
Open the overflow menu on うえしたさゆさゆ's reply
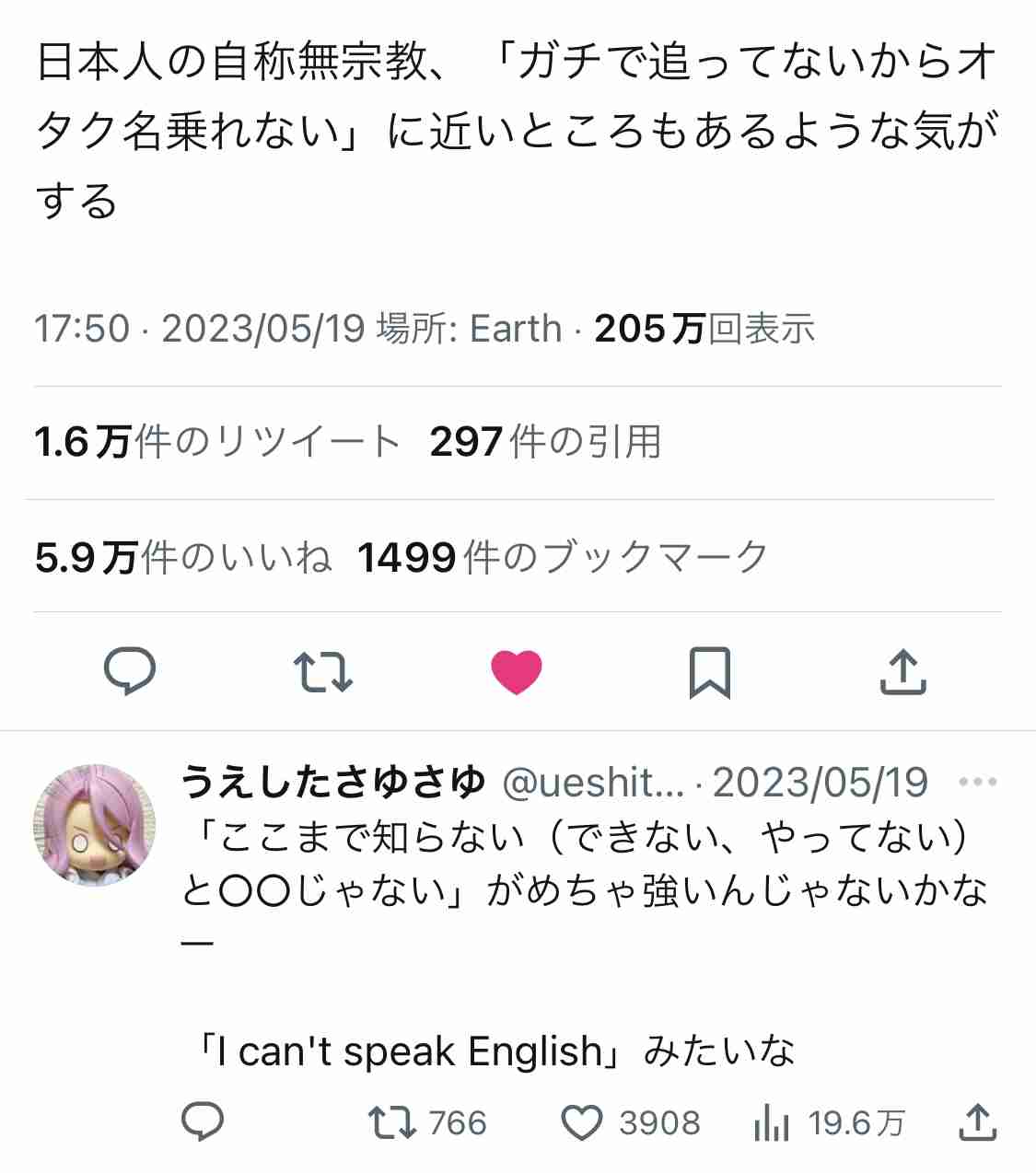(x=977, y=783)
